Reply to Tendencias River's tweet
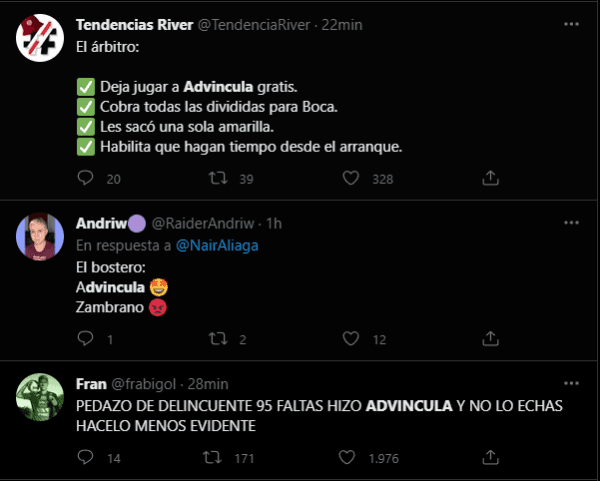The image size is (600, 481). (86, 178)
